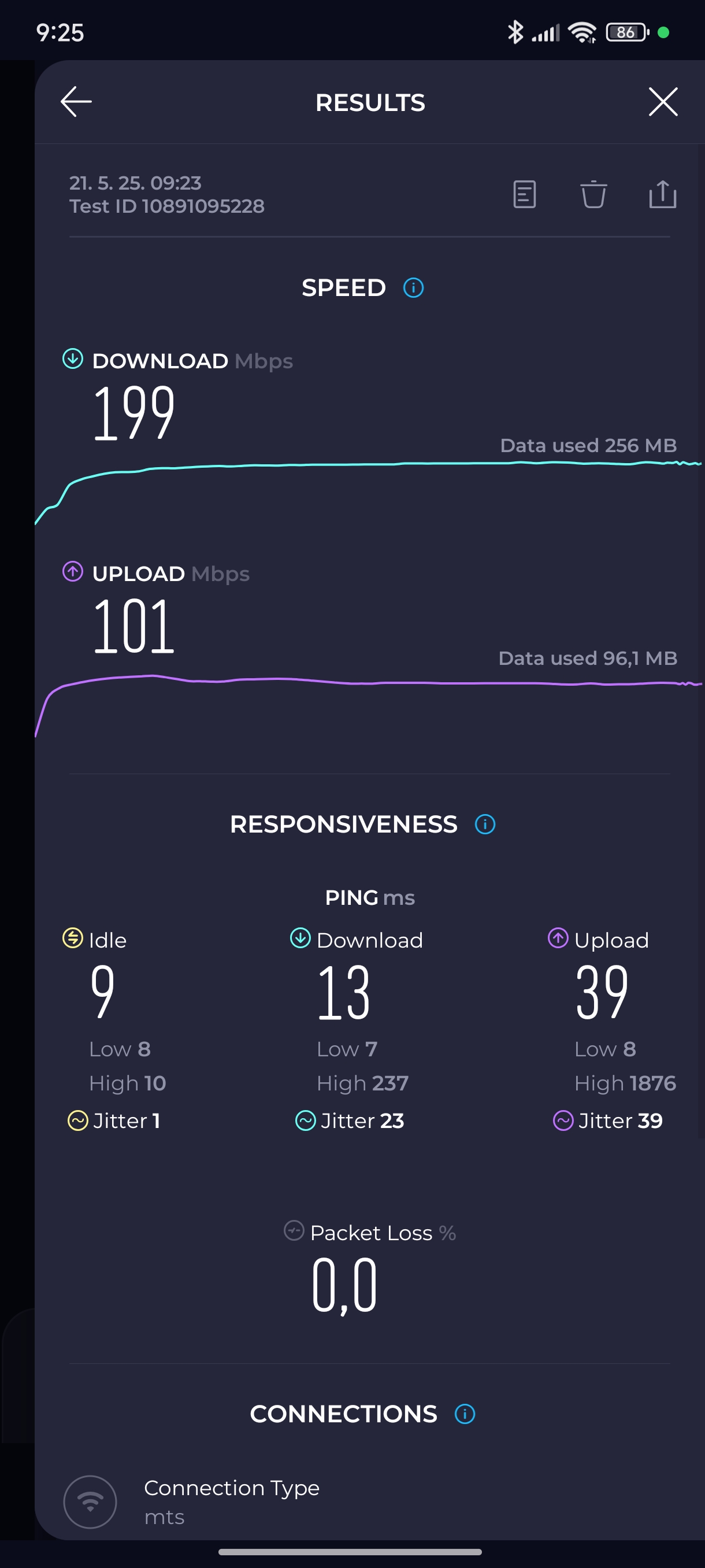Close the Results screen
705x1568 pixels.
pos(662,102)
